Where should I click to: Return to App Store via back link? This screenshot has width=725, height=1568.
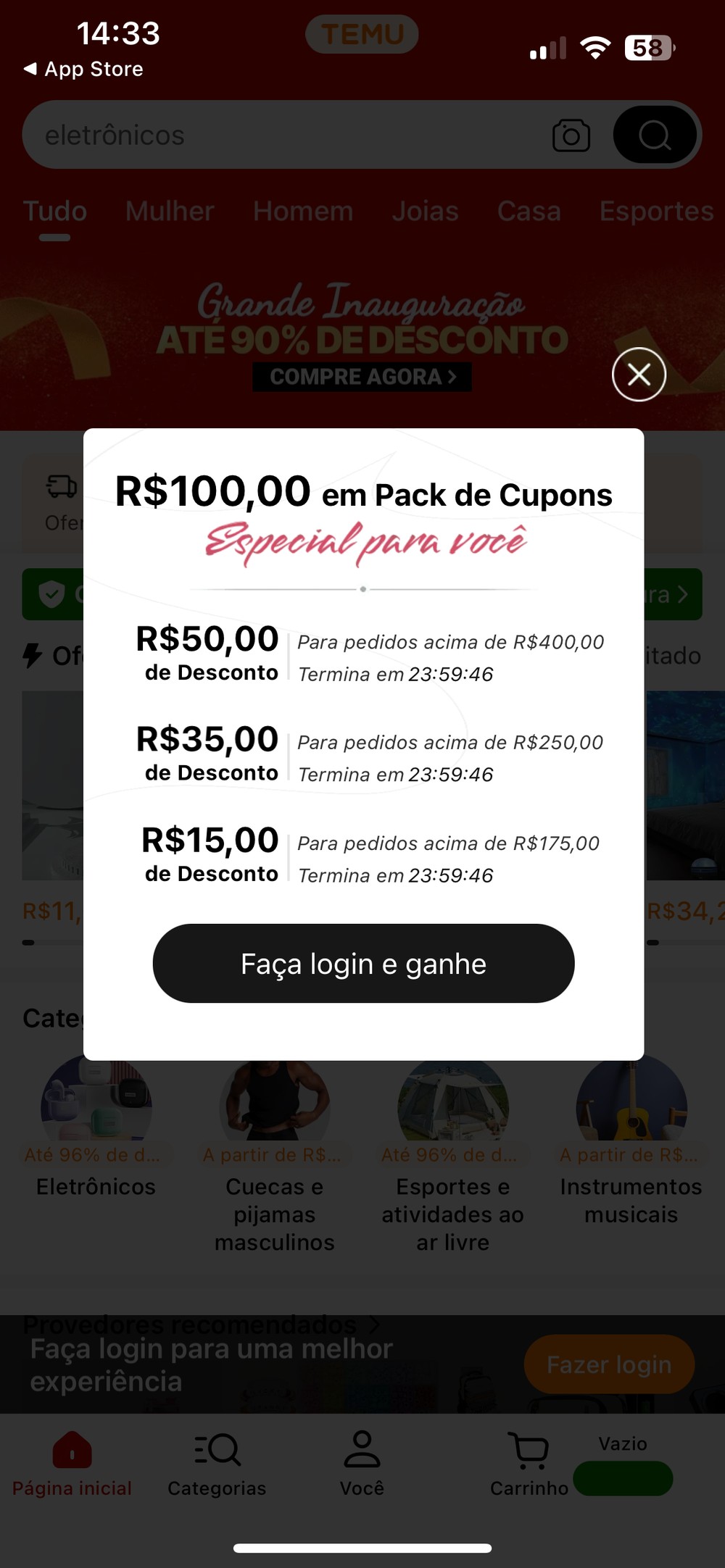tap(83, 69)
